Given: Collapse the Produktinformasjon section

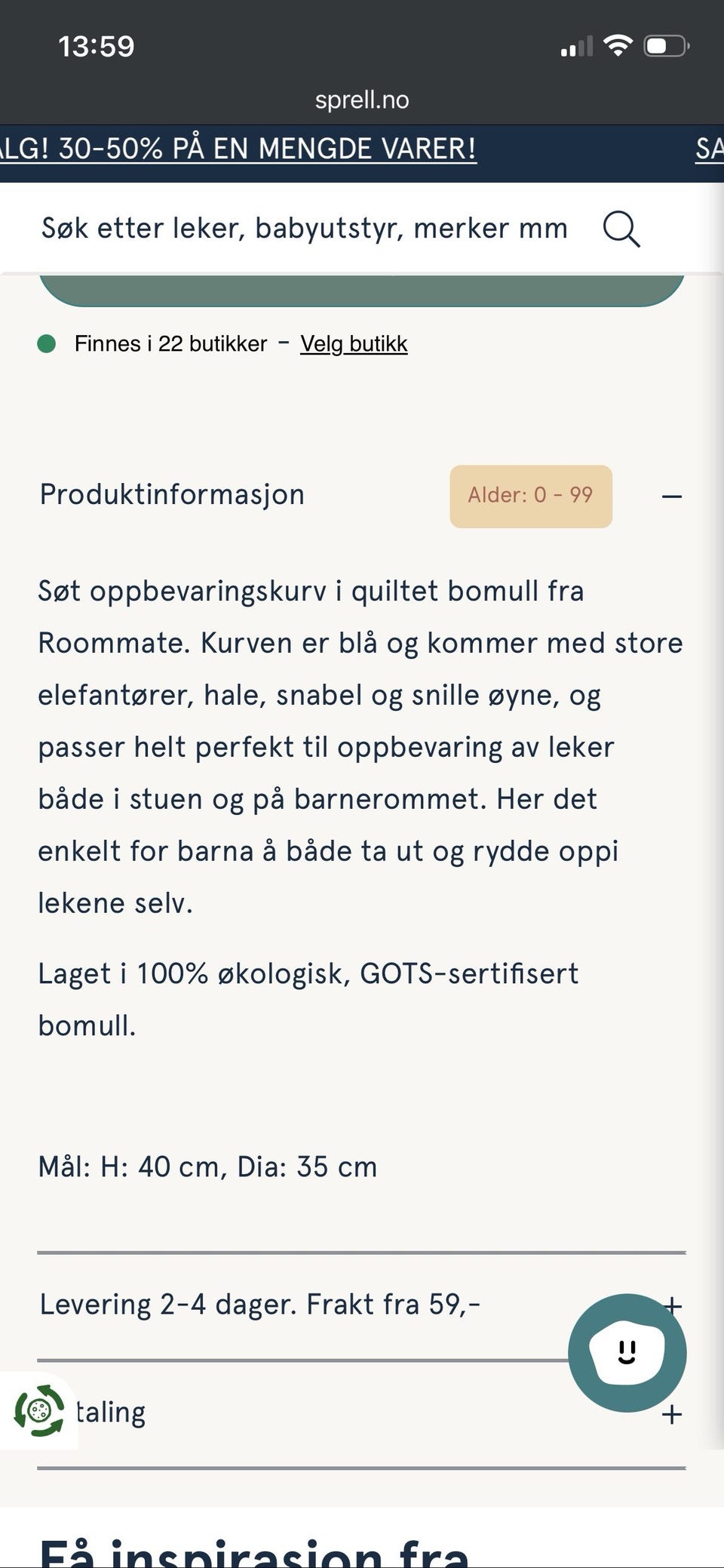Looking at the screenshot, I should pyautogui.click(x=672, y=495).
